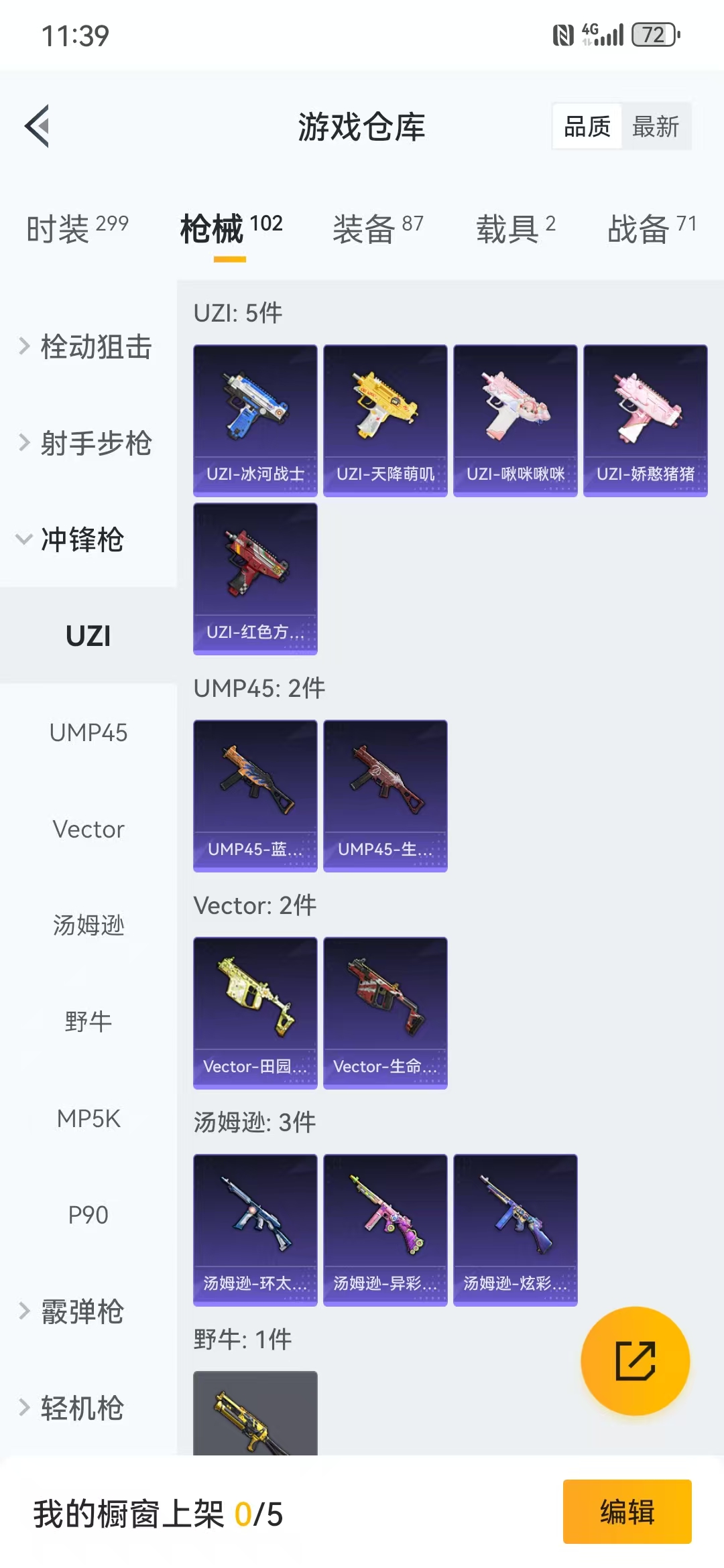
Task: Select MP5K in the side list
Action: click(88, 1118)
